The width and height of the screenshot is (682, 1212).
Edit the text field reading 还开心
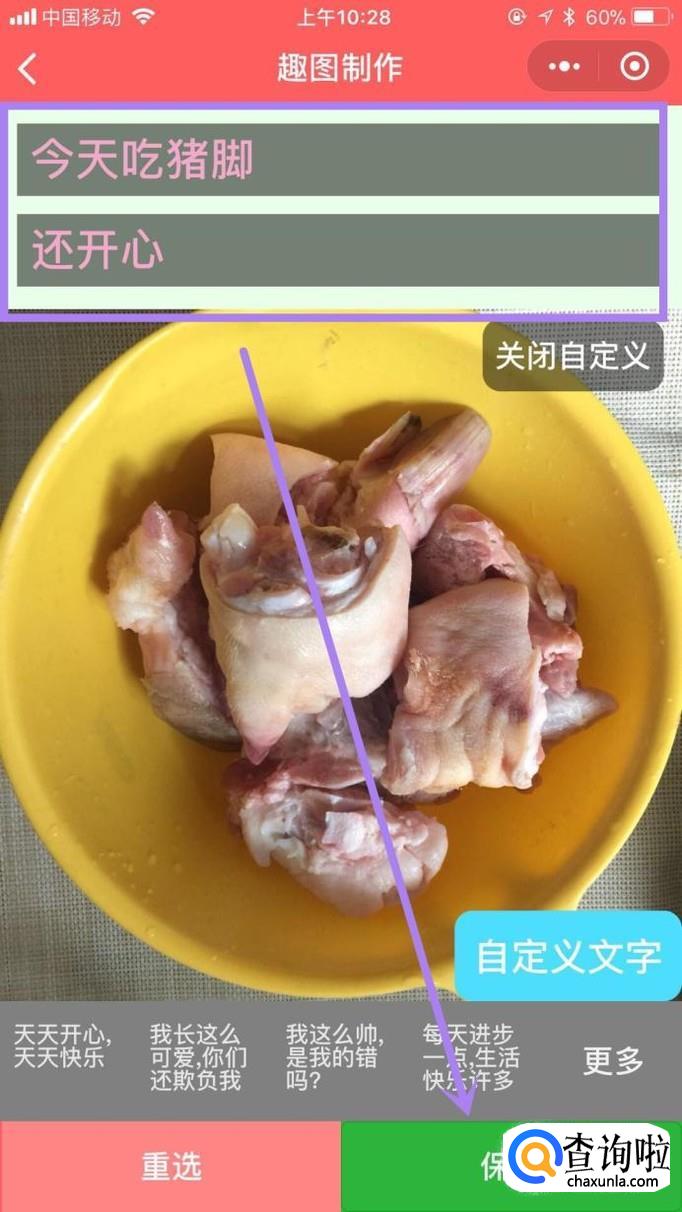(338, 250)
